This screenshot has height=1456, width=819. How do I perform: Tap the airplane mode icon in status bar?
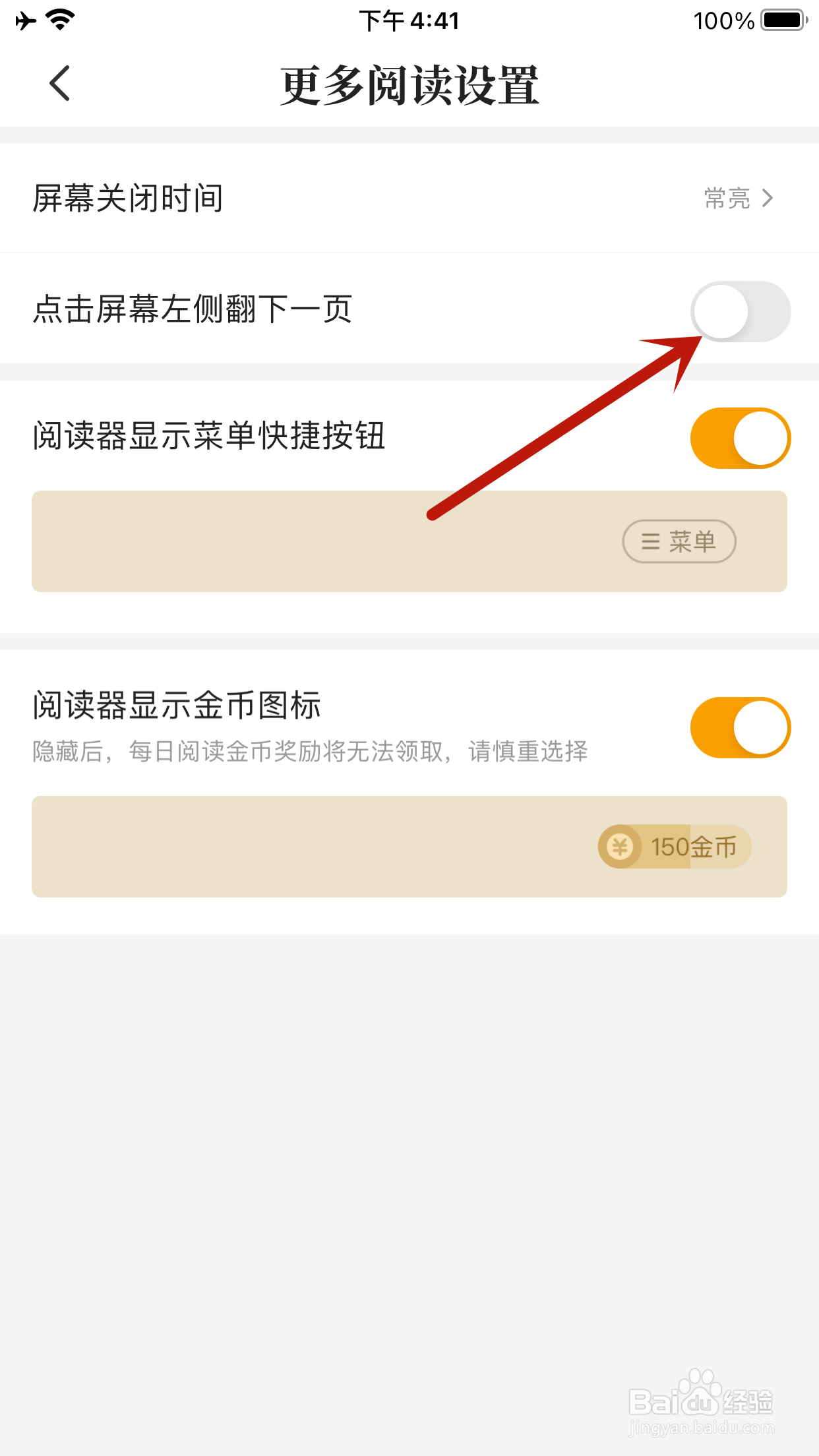pos(24,20)
